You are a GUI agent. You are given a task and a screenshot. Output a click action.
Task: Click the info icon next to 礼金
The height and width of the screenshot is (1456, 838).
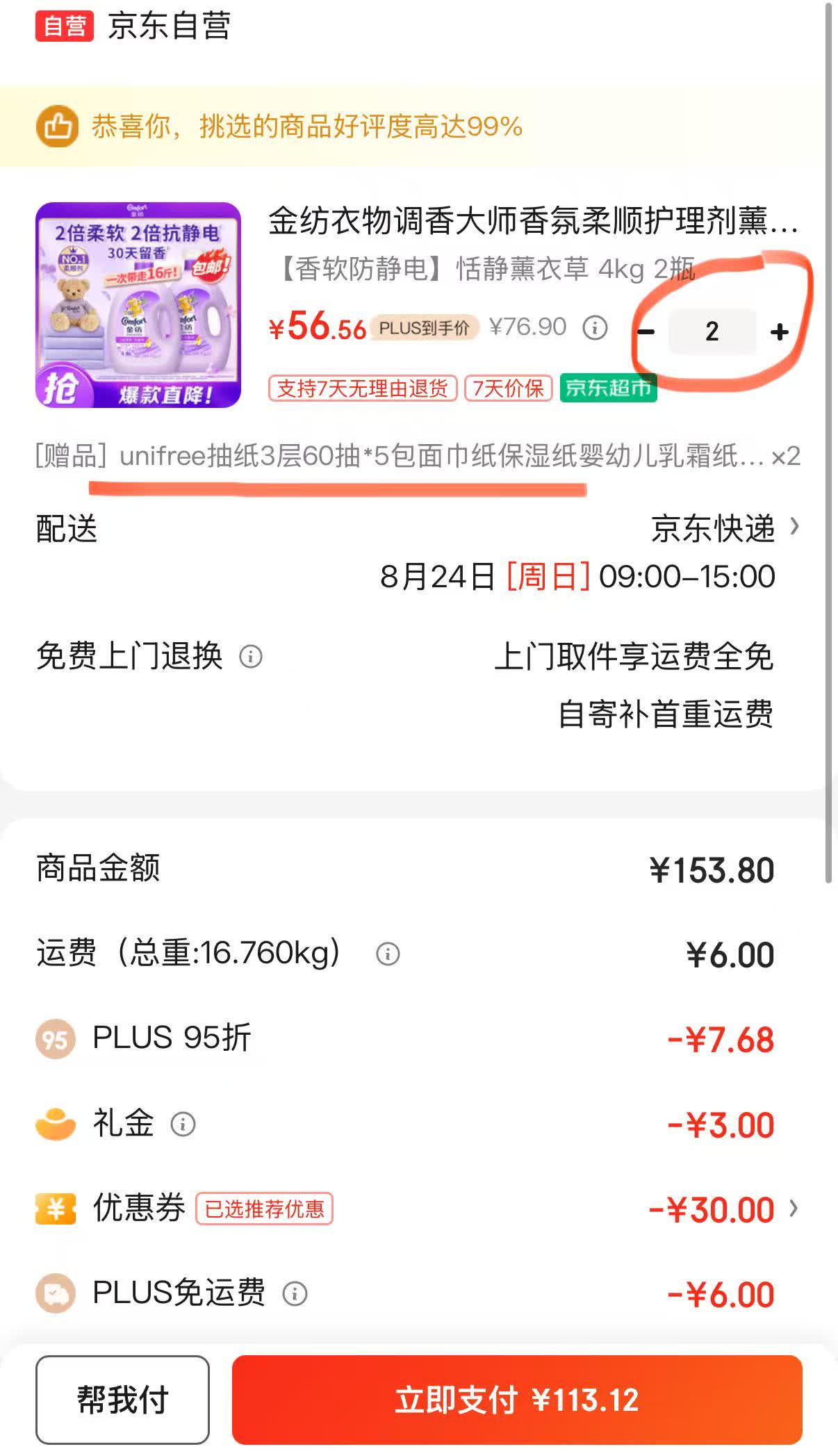point(182,1122)
